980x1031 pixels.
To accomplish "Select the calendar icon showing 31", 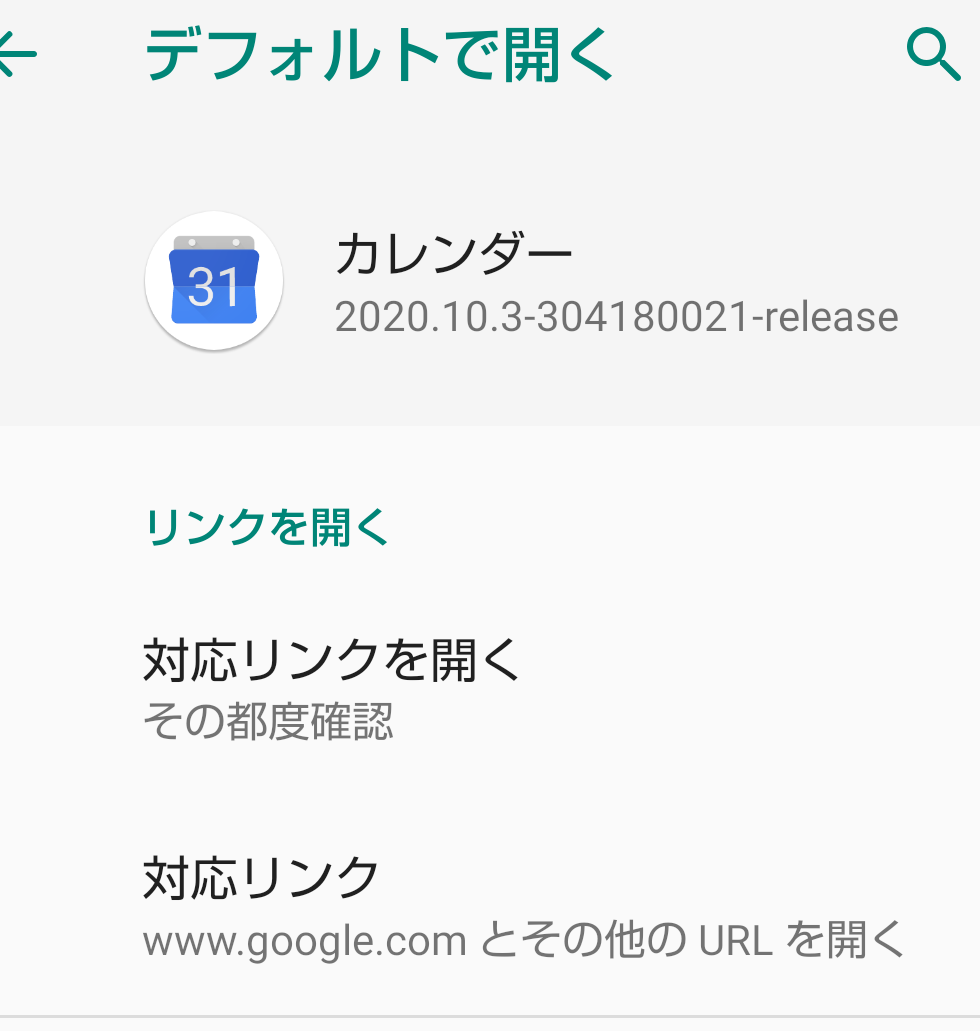I will 213,281.
